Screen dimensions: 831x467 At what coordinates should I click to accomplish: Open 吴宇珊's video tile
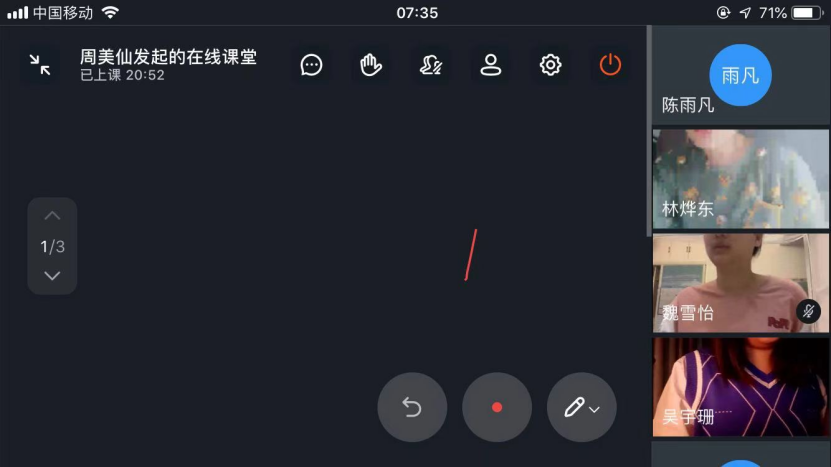tap(740, 386)
